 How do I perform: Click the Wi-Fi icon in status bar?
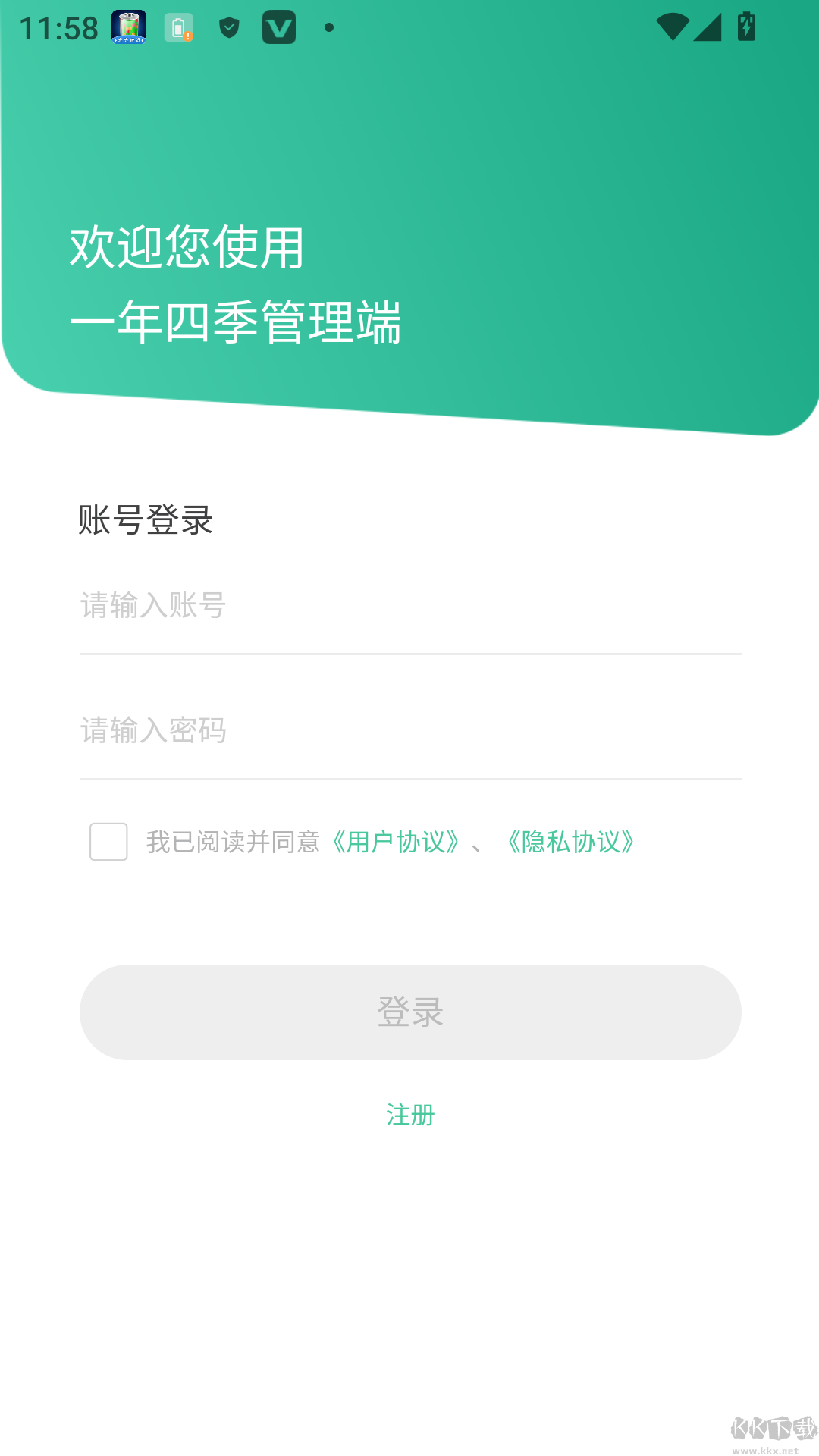(671, 27)
